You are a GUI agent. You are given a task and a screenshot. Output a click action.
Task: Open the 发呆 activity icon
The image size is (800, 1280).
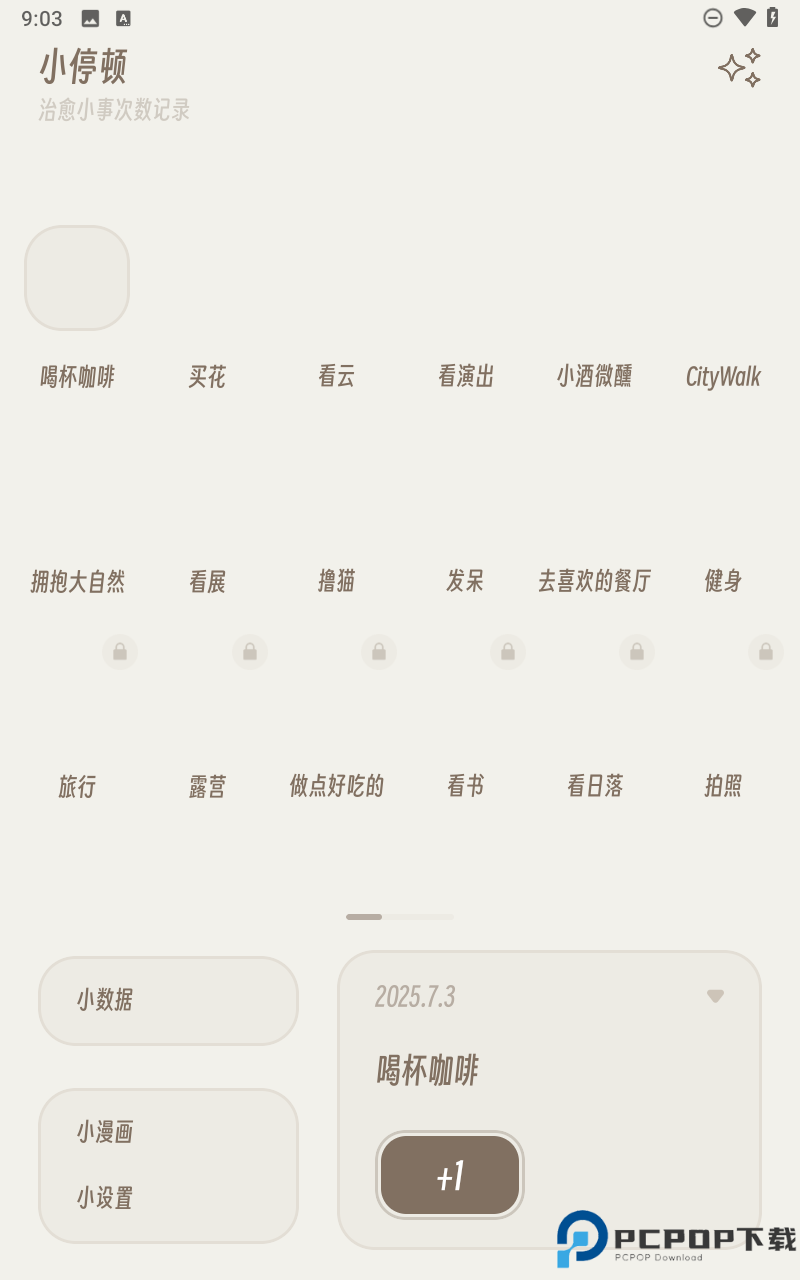[464, 483]
